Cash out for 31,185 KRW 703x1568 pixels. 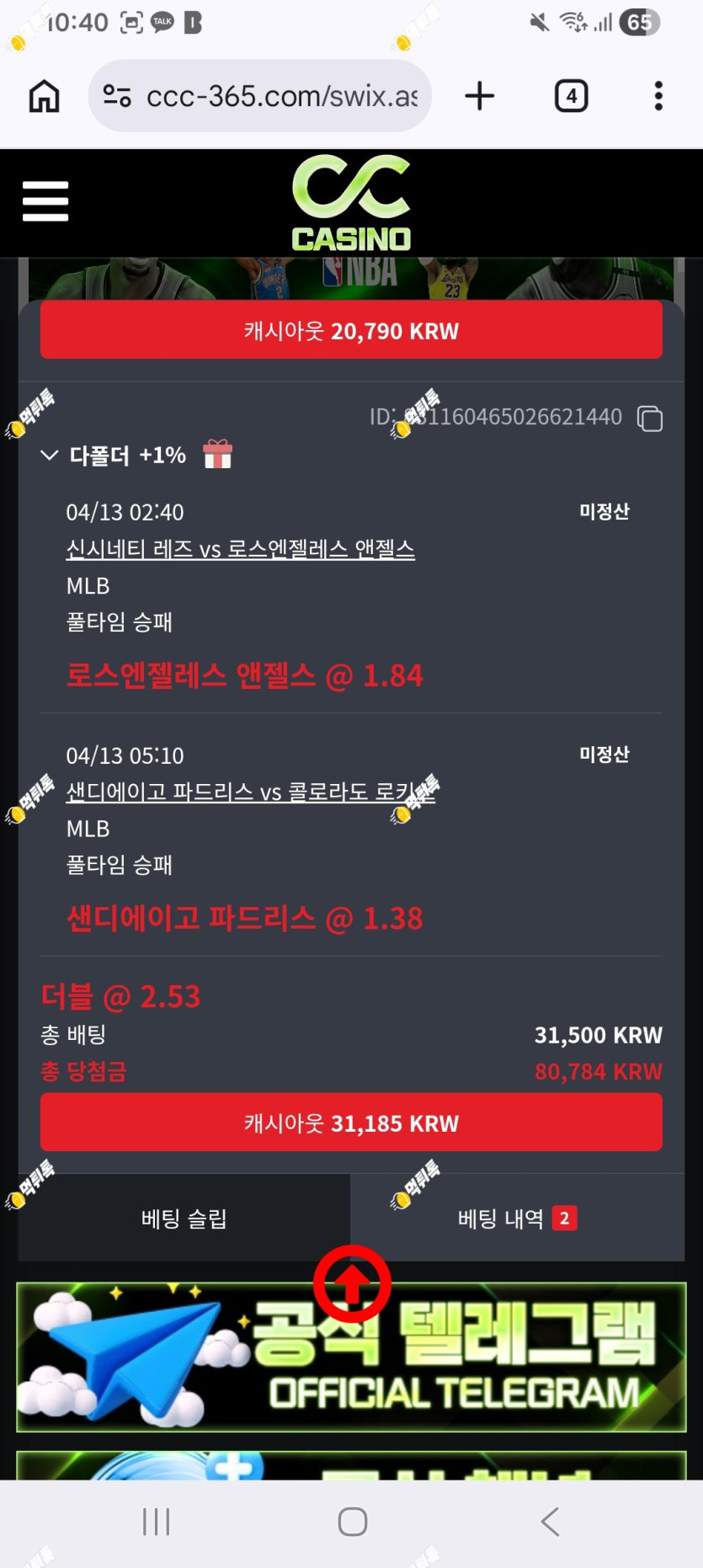[351, 1123]
